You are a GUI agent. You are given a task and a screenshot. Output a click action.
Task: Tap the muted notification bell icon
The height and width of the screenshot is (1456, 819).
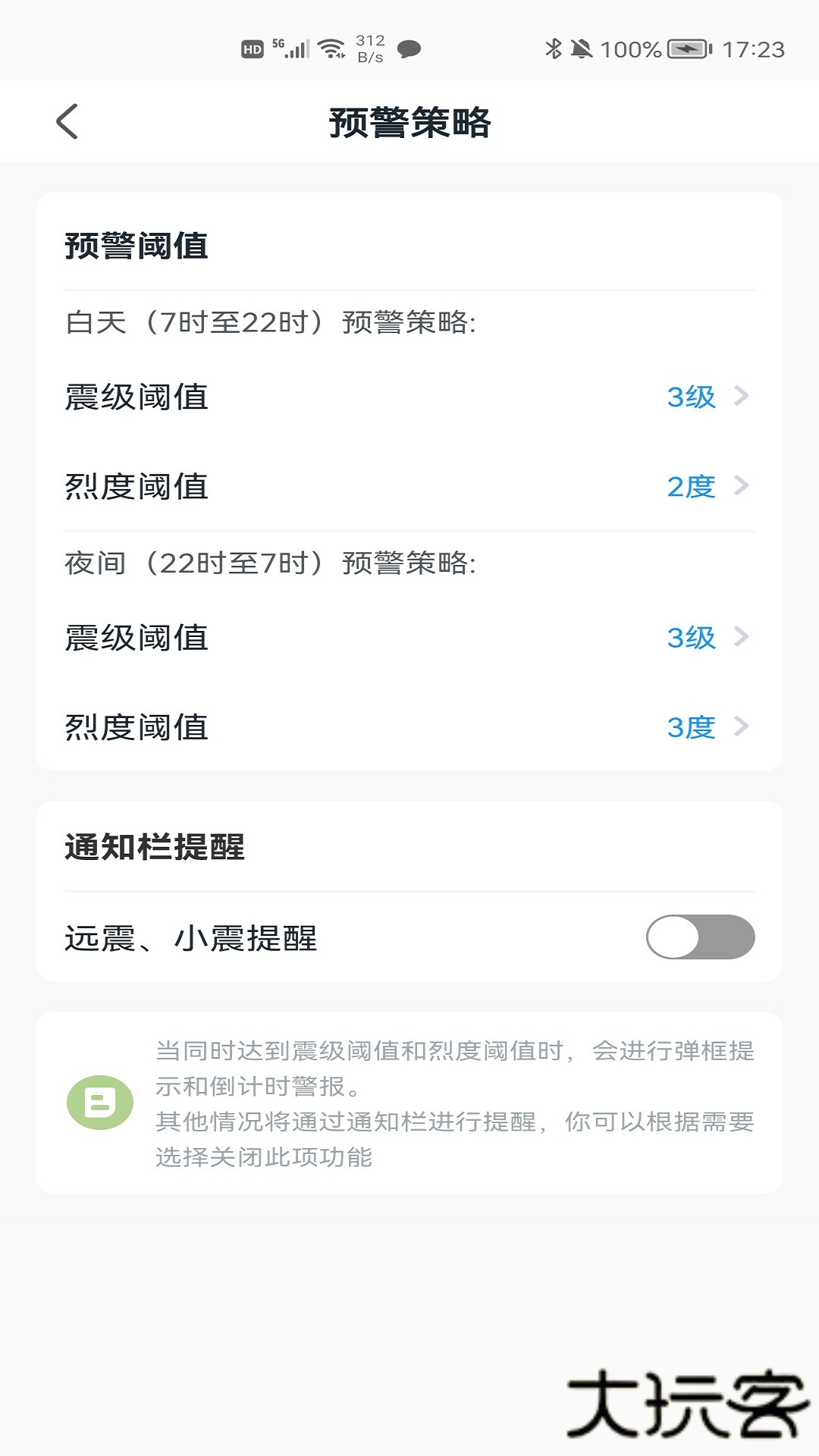[x=582, y=47]
